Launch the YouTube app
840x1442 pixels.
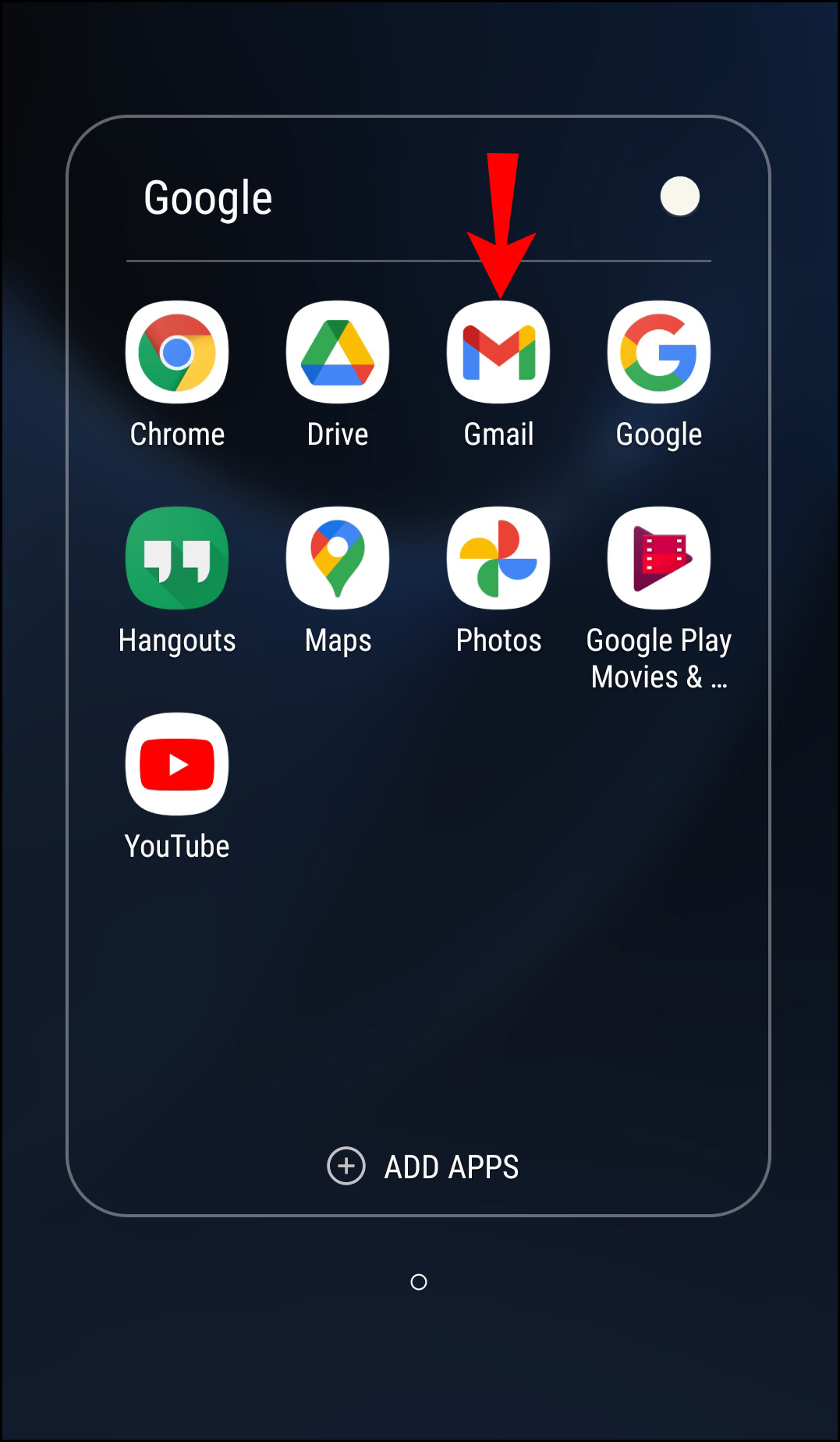click(x=177, y=765)
